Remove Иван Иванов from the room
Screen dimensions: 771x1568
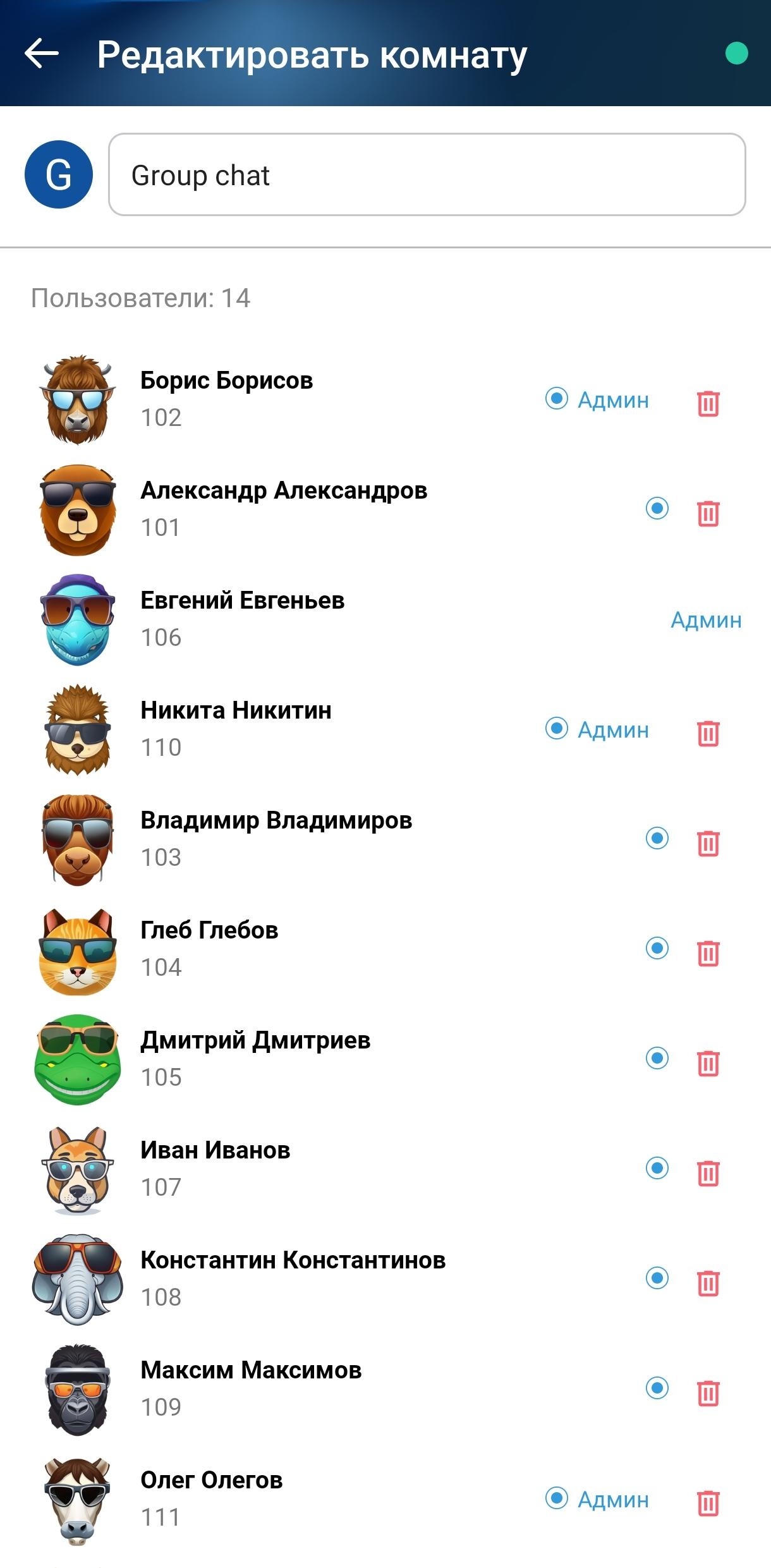tap(708, 1172)
